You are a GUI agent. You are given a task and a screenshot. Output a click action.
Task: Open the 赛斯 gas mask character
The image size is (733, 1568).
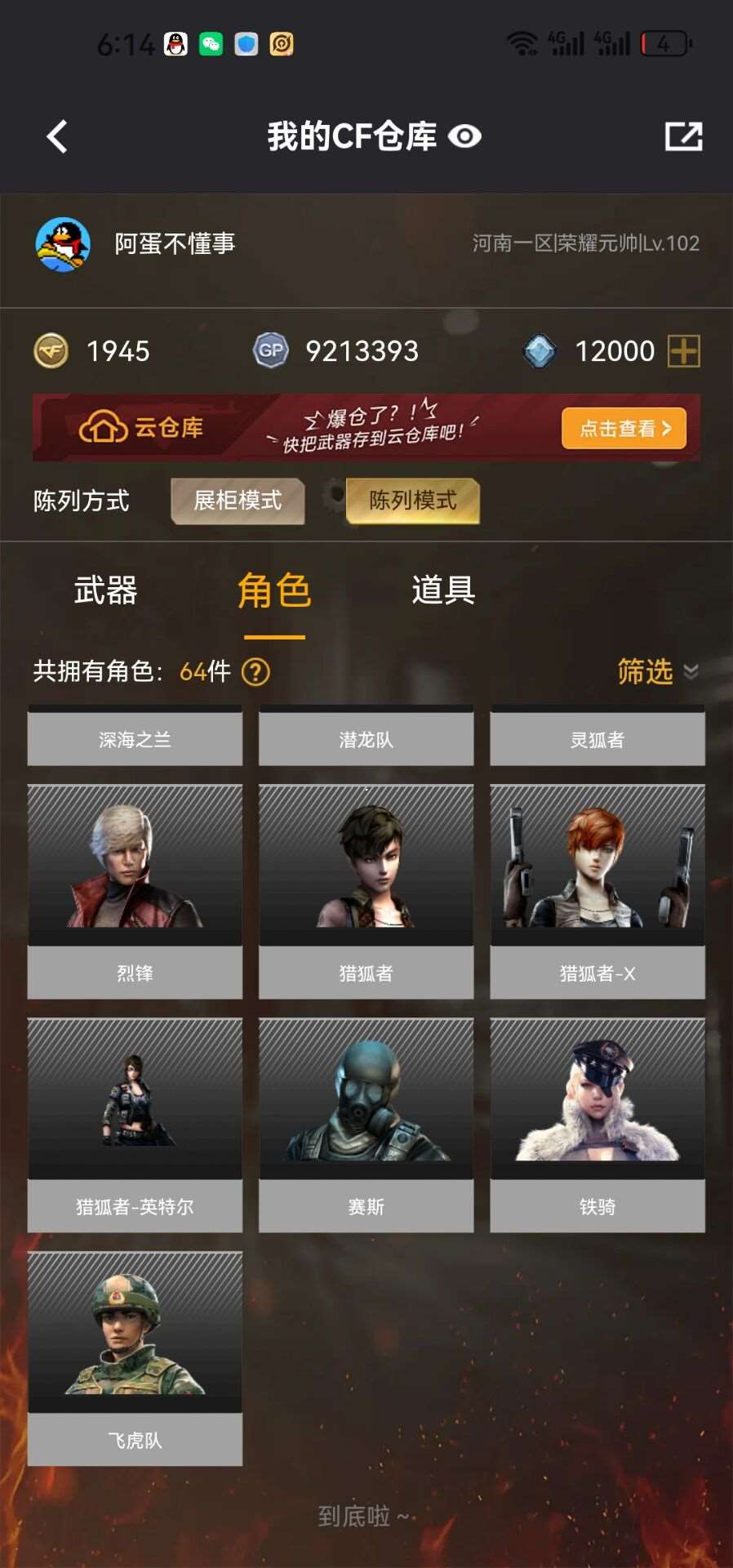click(x=366, y=1125)
